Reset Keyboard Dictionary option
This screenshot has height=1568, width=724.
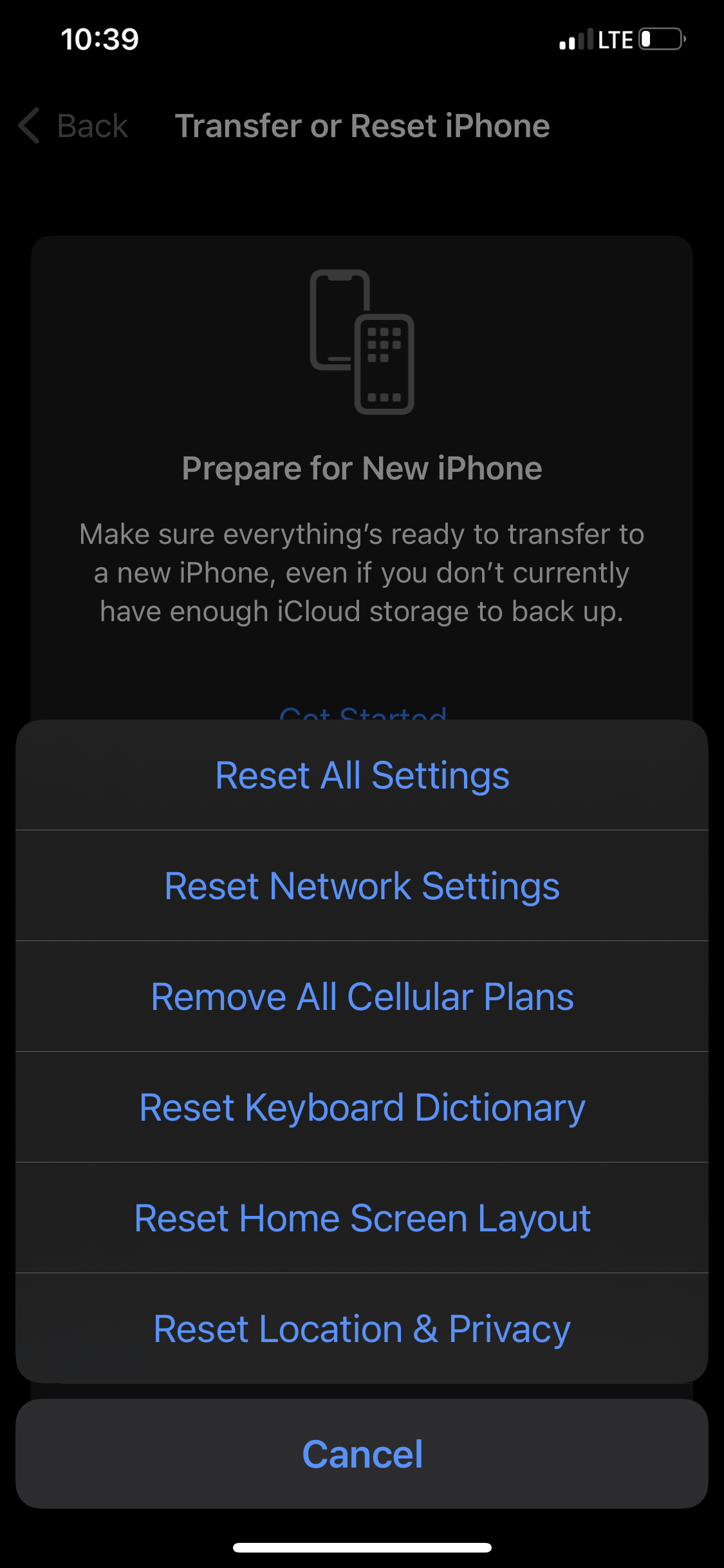(x=362, y=1107)
